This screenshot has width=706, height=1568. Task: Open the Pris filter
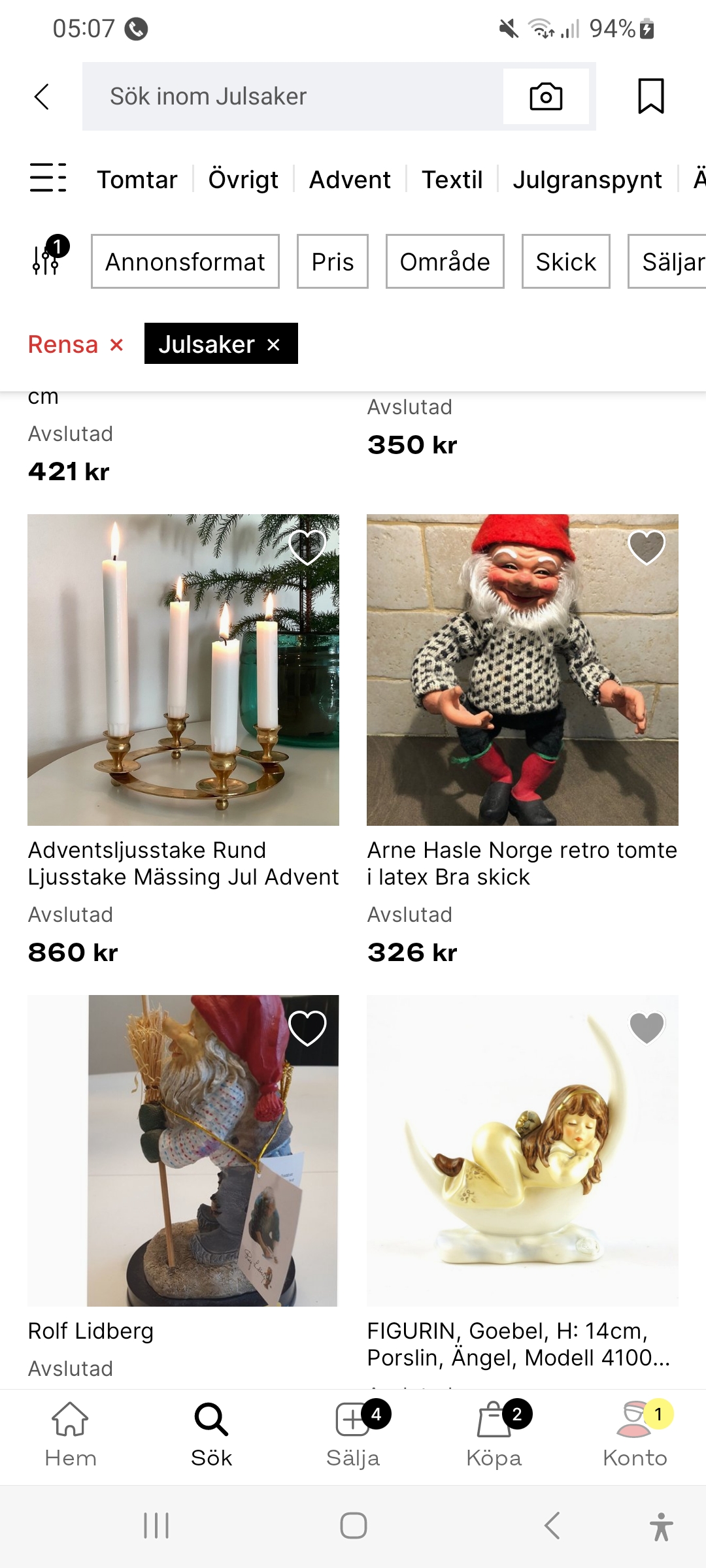pyautogui.click(x=332, y=261)
